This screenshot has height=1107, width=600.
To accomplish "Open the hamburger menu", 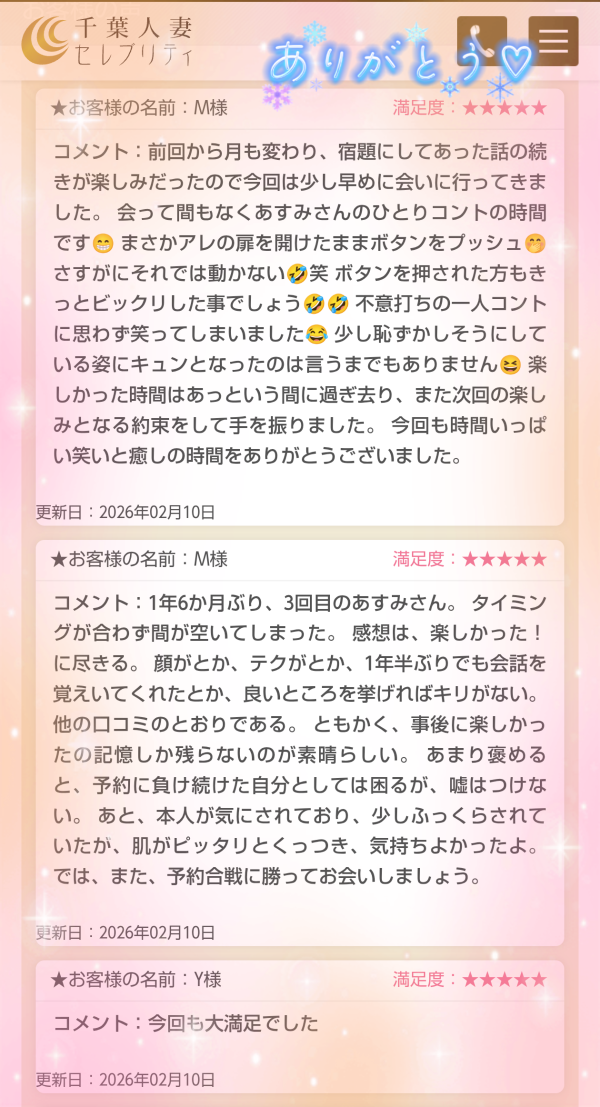I will pos(553,41).
